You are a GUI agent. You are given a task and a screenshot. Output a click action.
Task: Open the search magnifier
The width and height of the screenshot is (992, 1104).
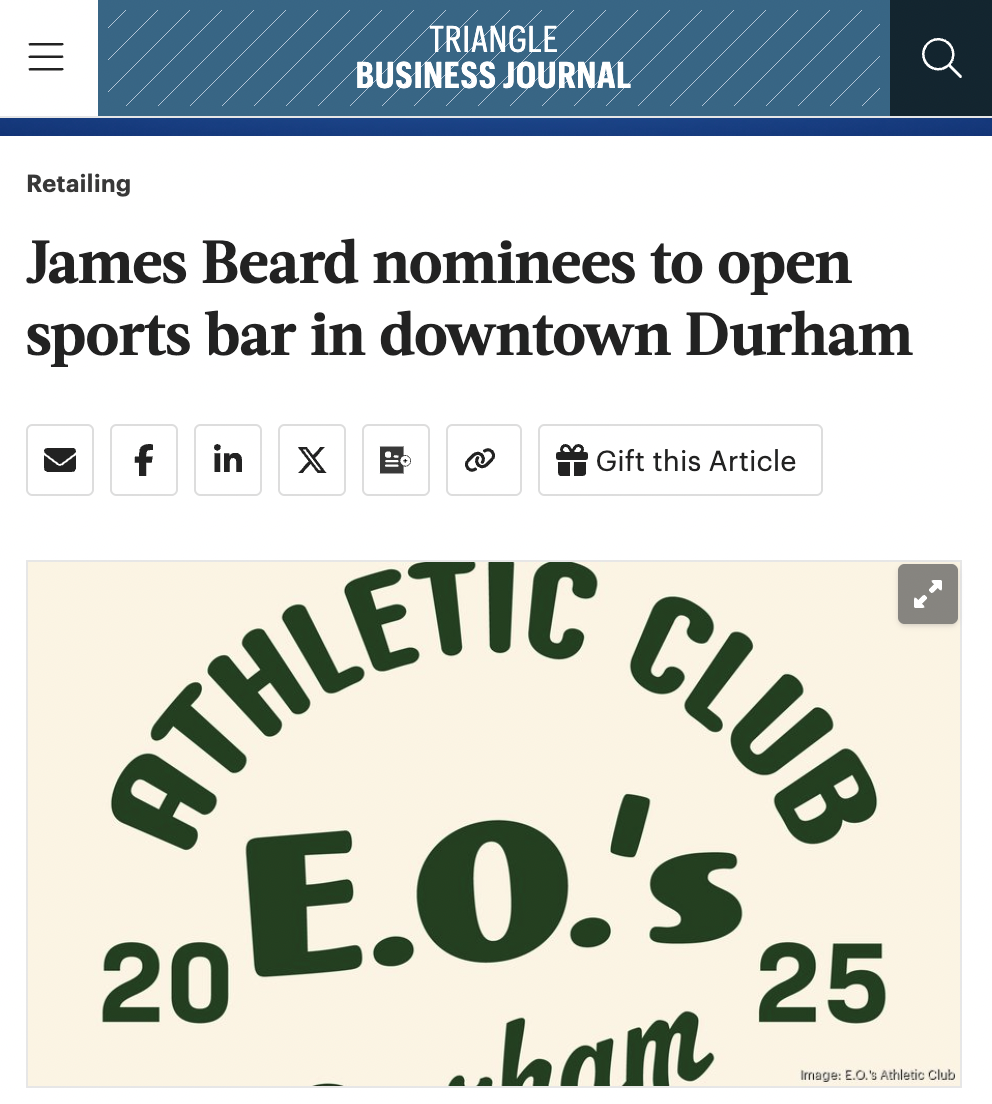click(940, 57)
